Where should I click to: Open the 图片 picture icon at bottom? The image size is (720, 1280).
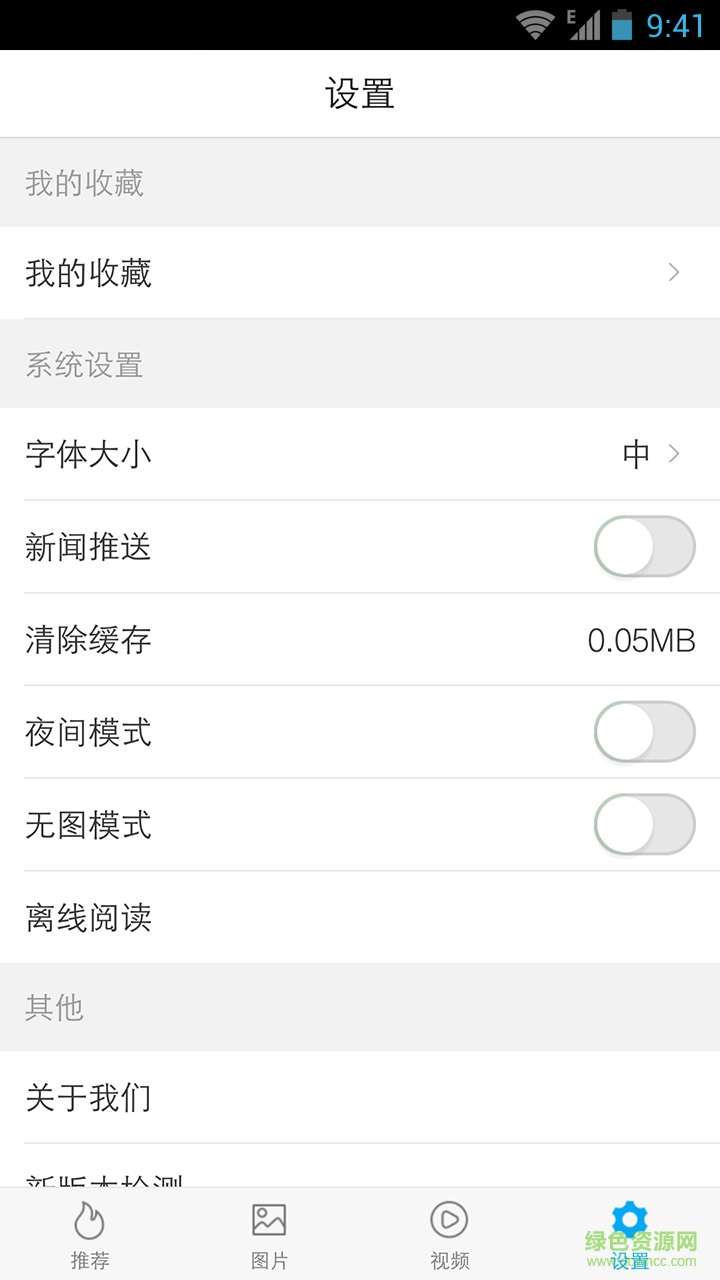(268, 1220)
